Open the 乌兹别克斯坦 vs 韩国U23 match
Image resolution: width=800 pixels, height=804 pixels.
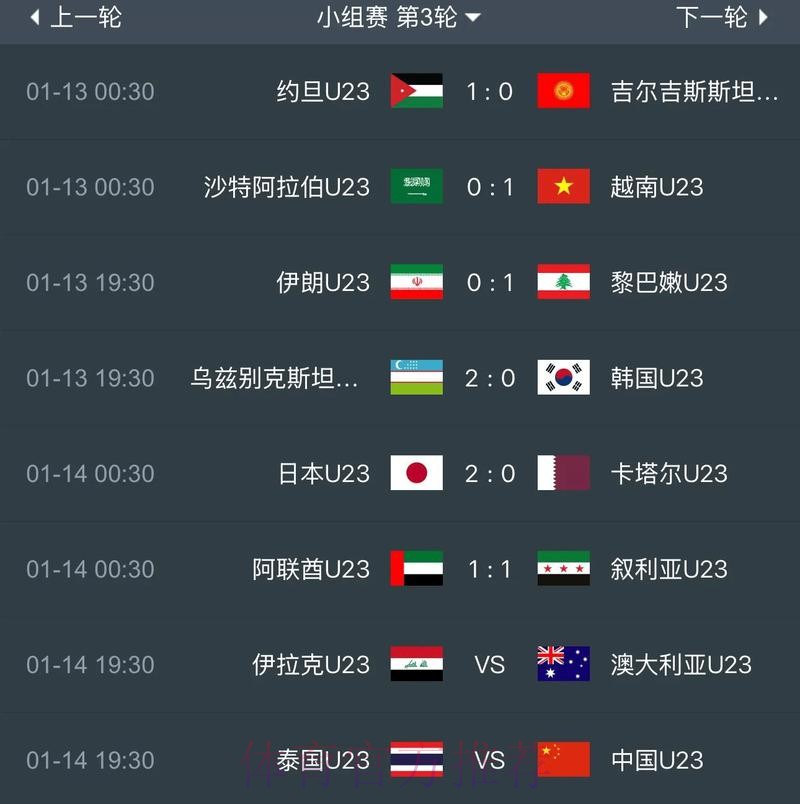coord(490,378)
